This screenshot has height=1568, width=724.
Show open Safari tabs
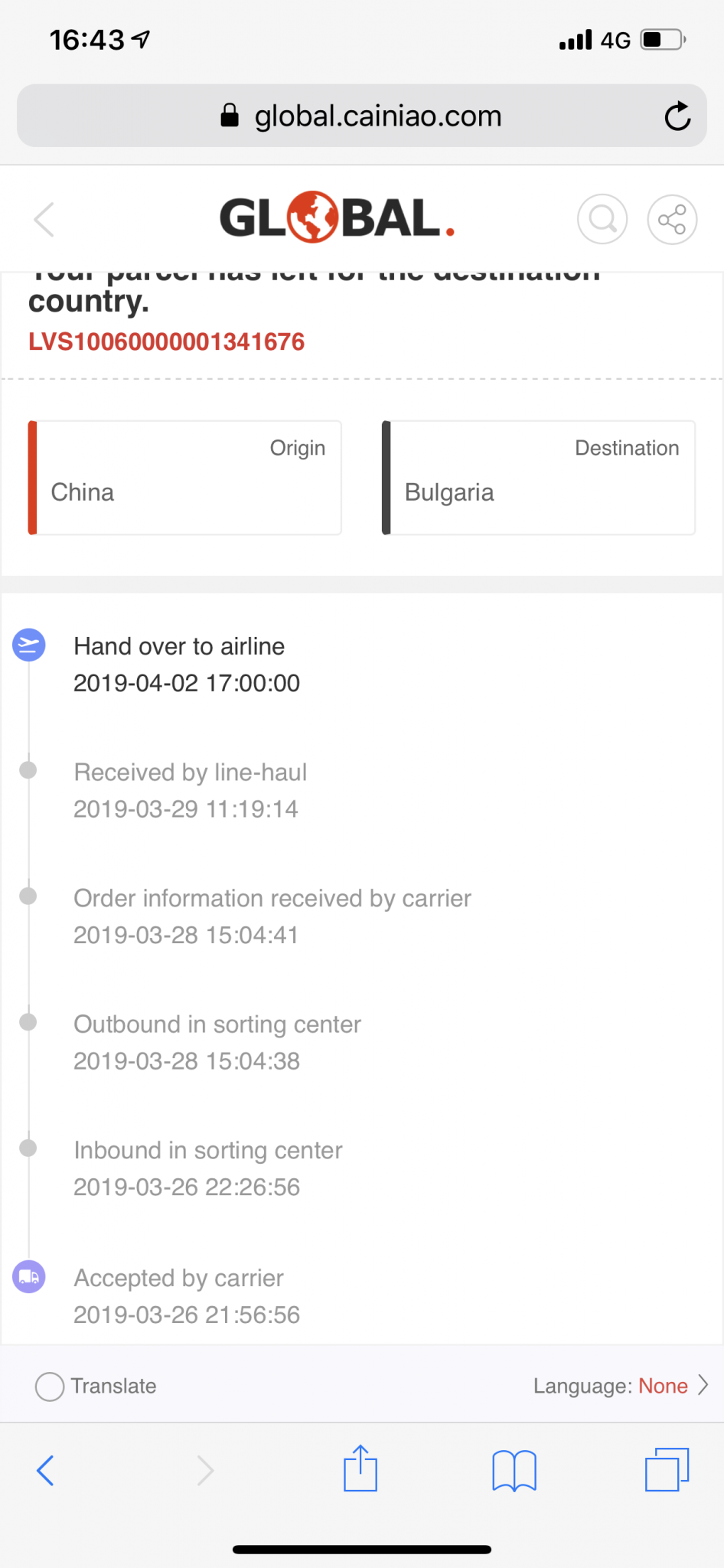(x=667, y=1469)
